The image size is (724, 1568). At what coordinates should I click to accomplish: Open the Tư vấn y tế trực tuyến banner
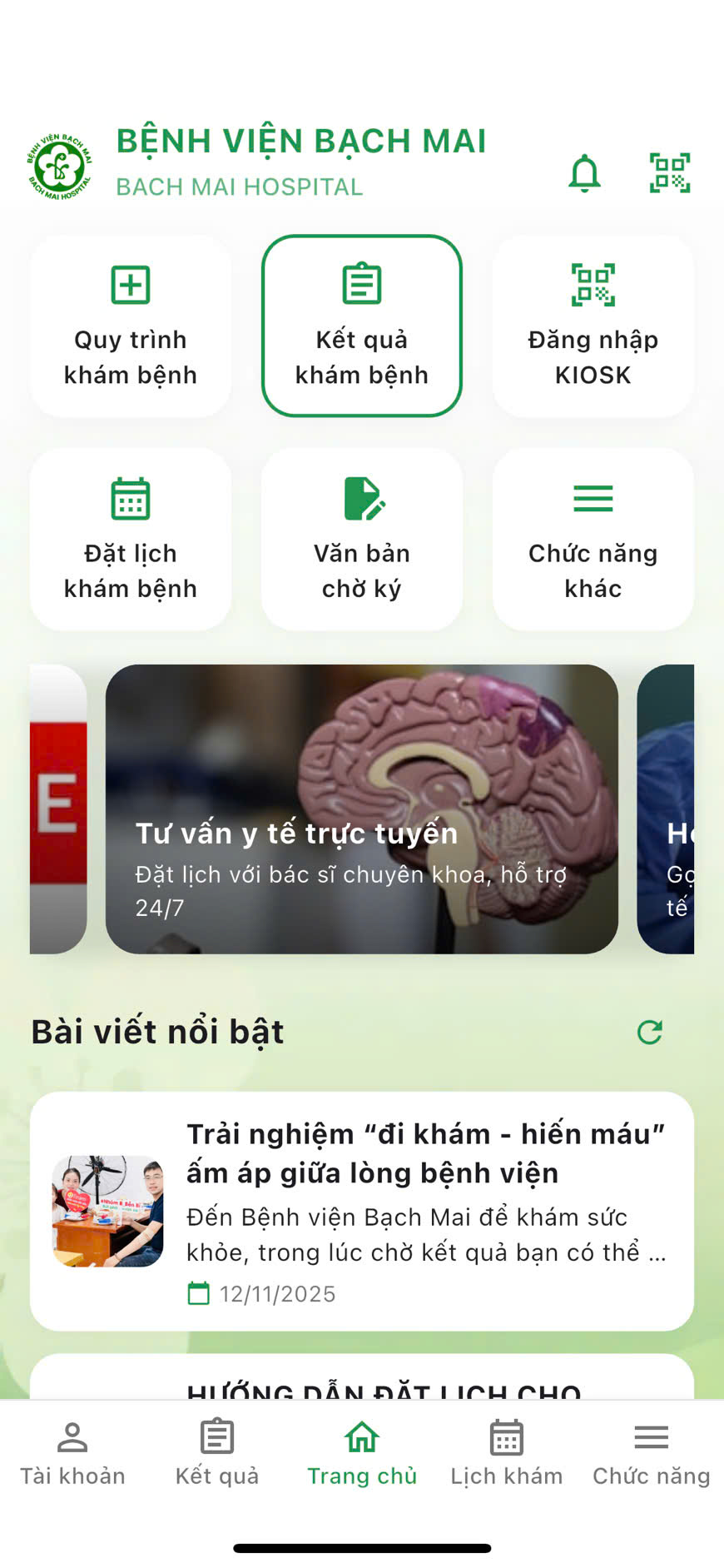362,809
